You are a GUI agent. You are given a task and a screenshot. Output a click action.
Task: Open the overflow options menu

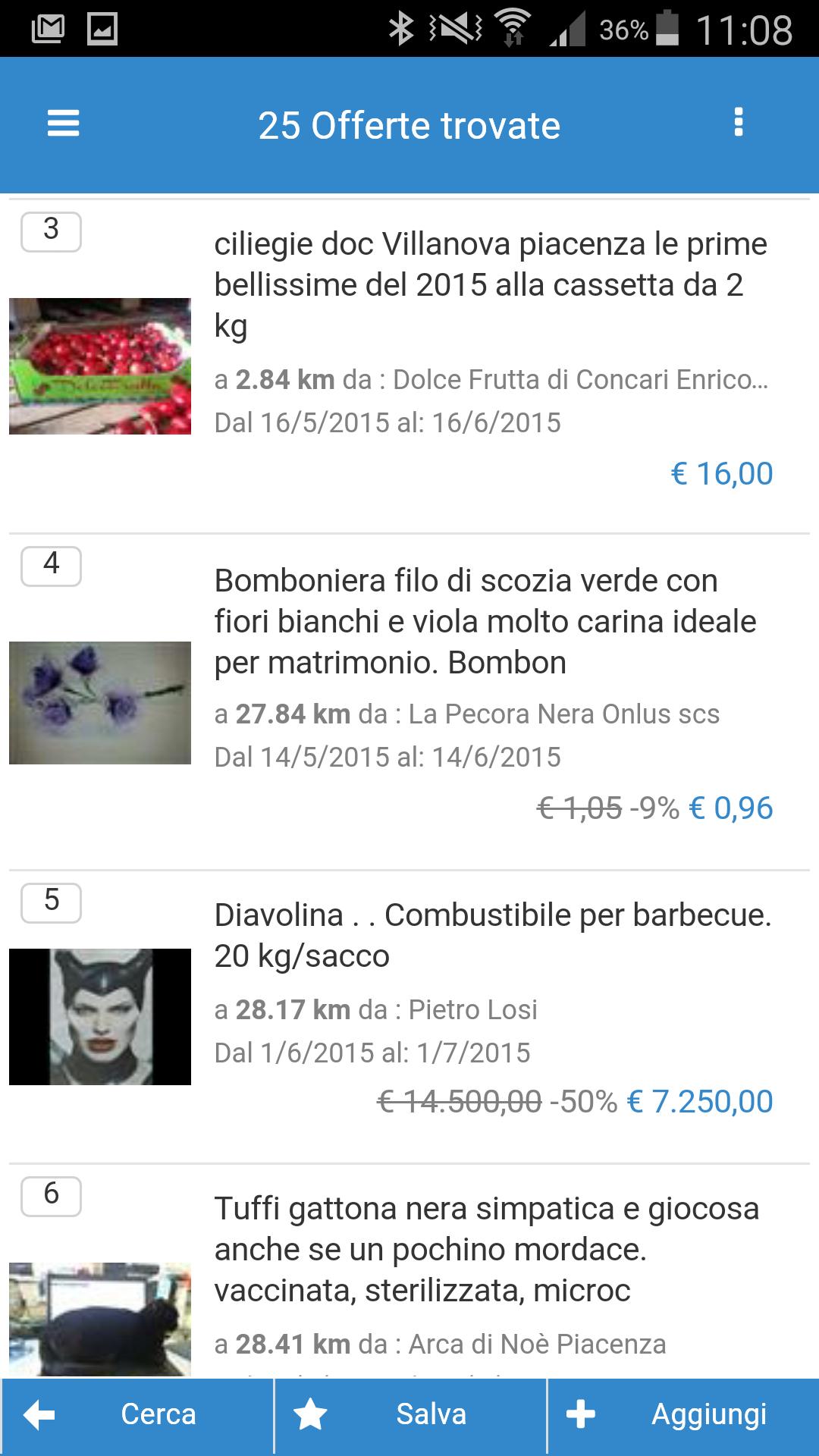[739, 123]
